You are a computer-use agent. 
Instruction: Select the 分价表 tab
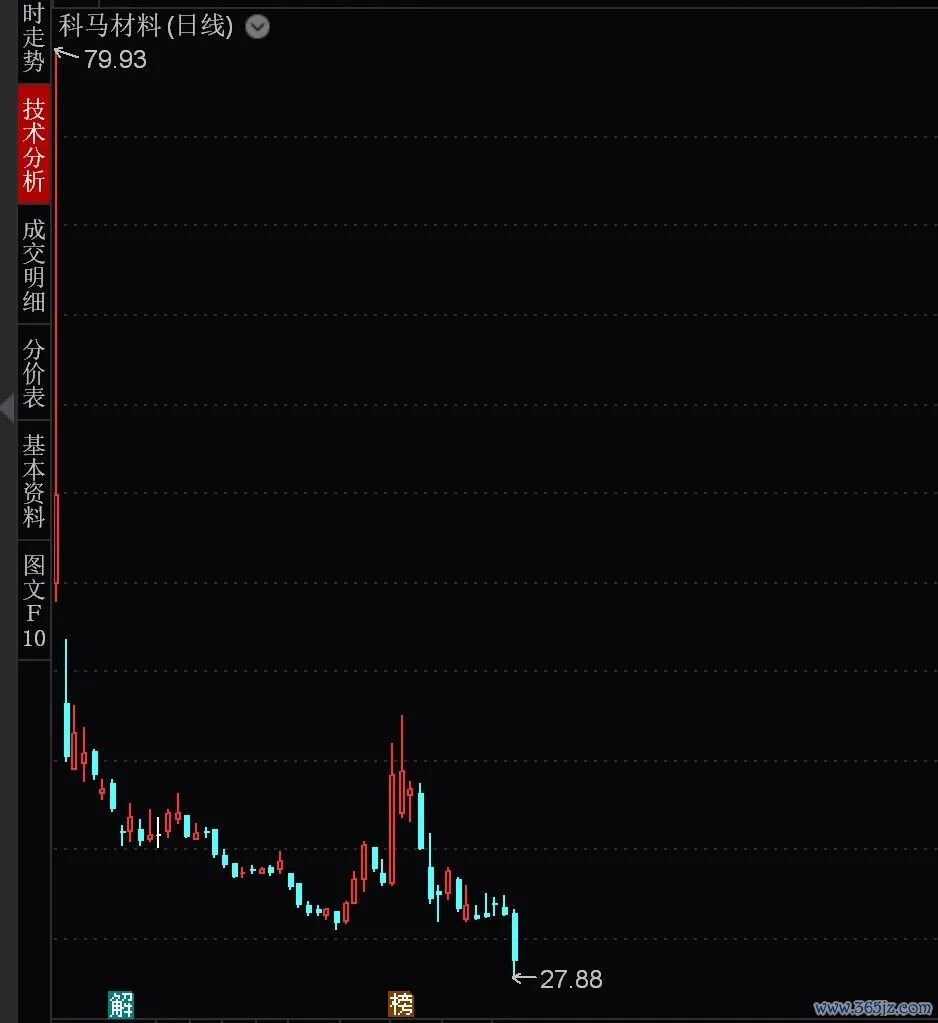coord(34,373)
